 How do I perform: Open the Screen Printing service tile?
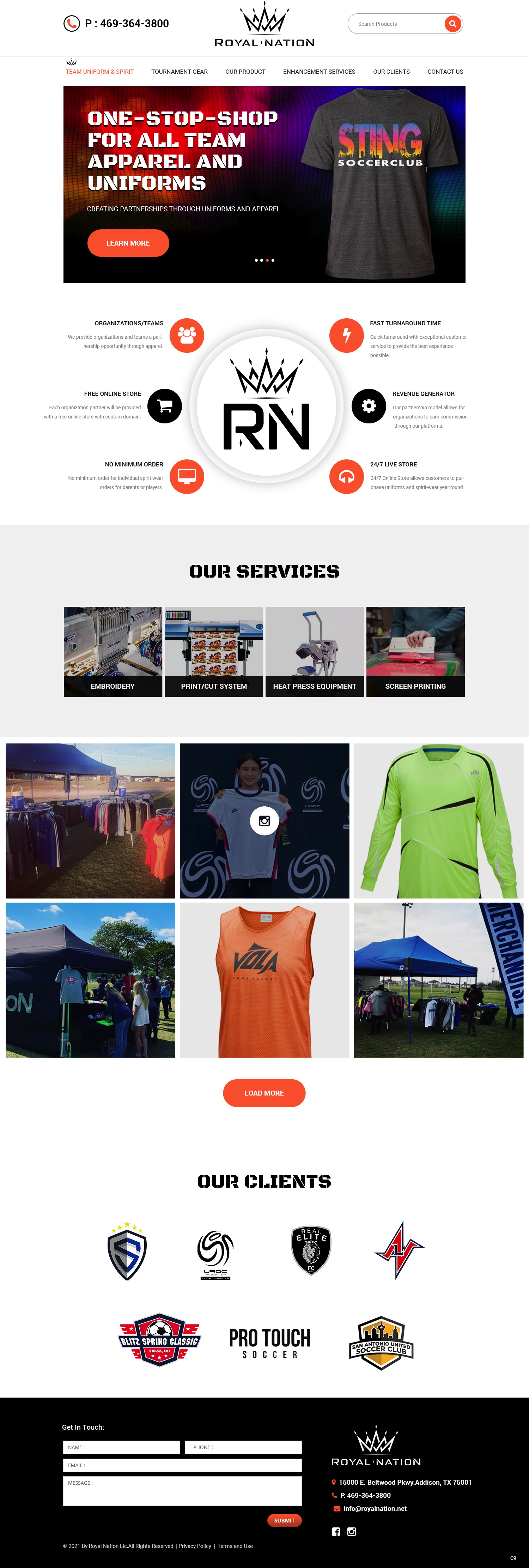(x=415, y=652)
